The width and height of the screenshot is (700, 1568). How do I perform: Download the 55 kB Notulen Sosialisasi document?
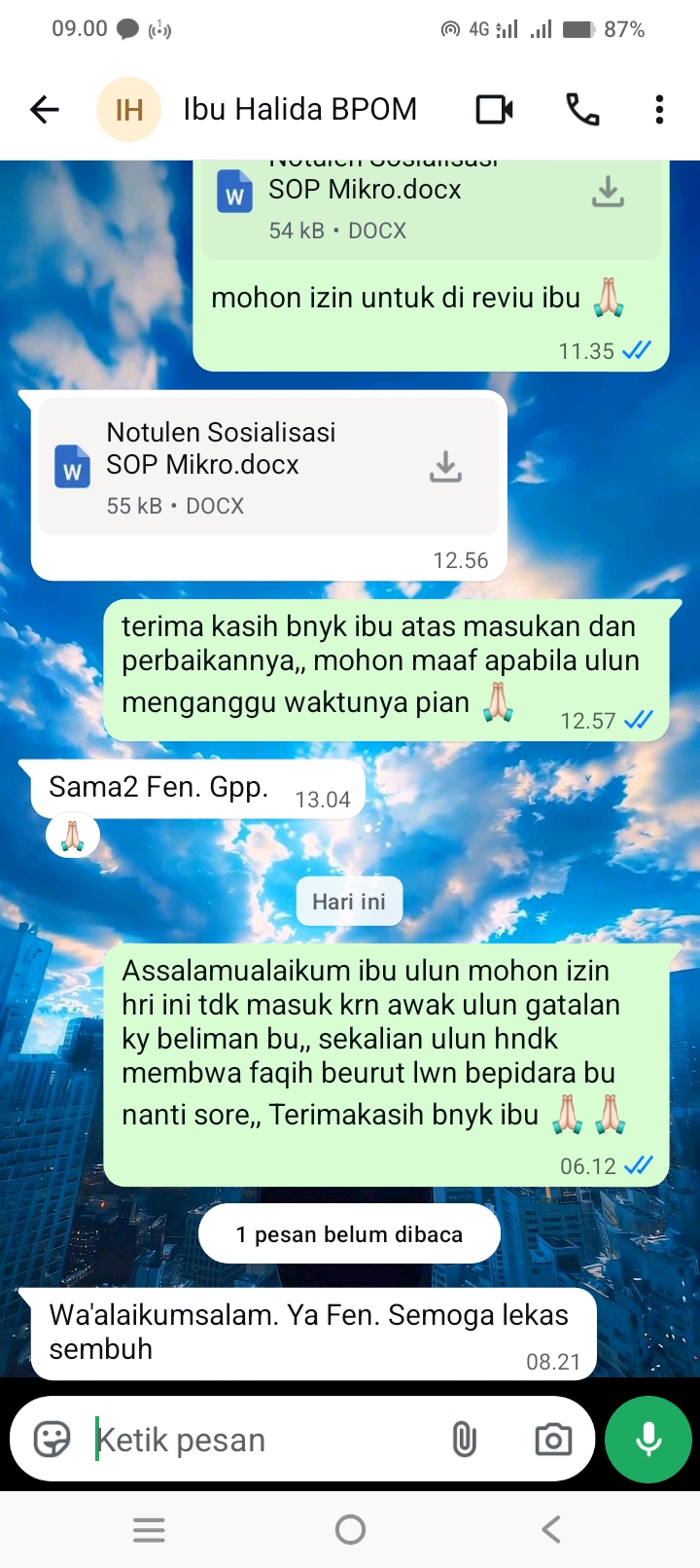pyautogui.click(x=445, y=467)
